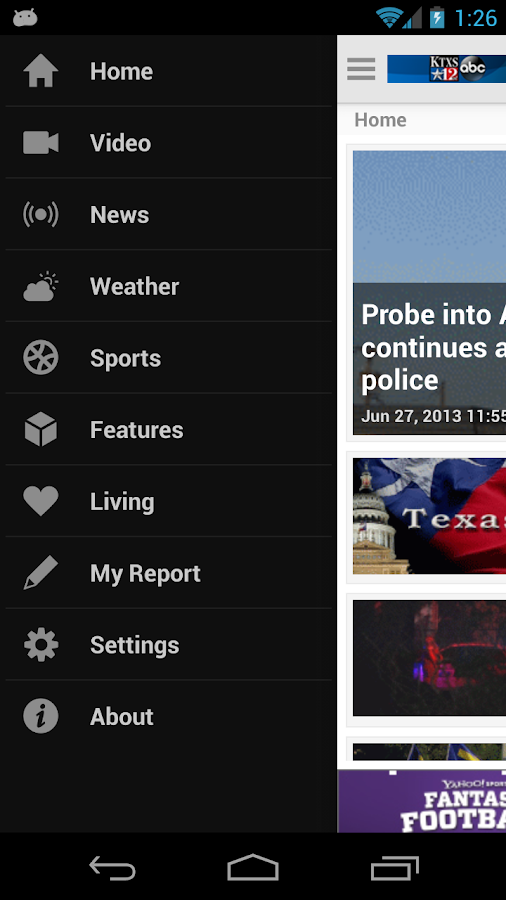Open the Features section
Viewport: 506px width, 900px height.
(168, 429)
